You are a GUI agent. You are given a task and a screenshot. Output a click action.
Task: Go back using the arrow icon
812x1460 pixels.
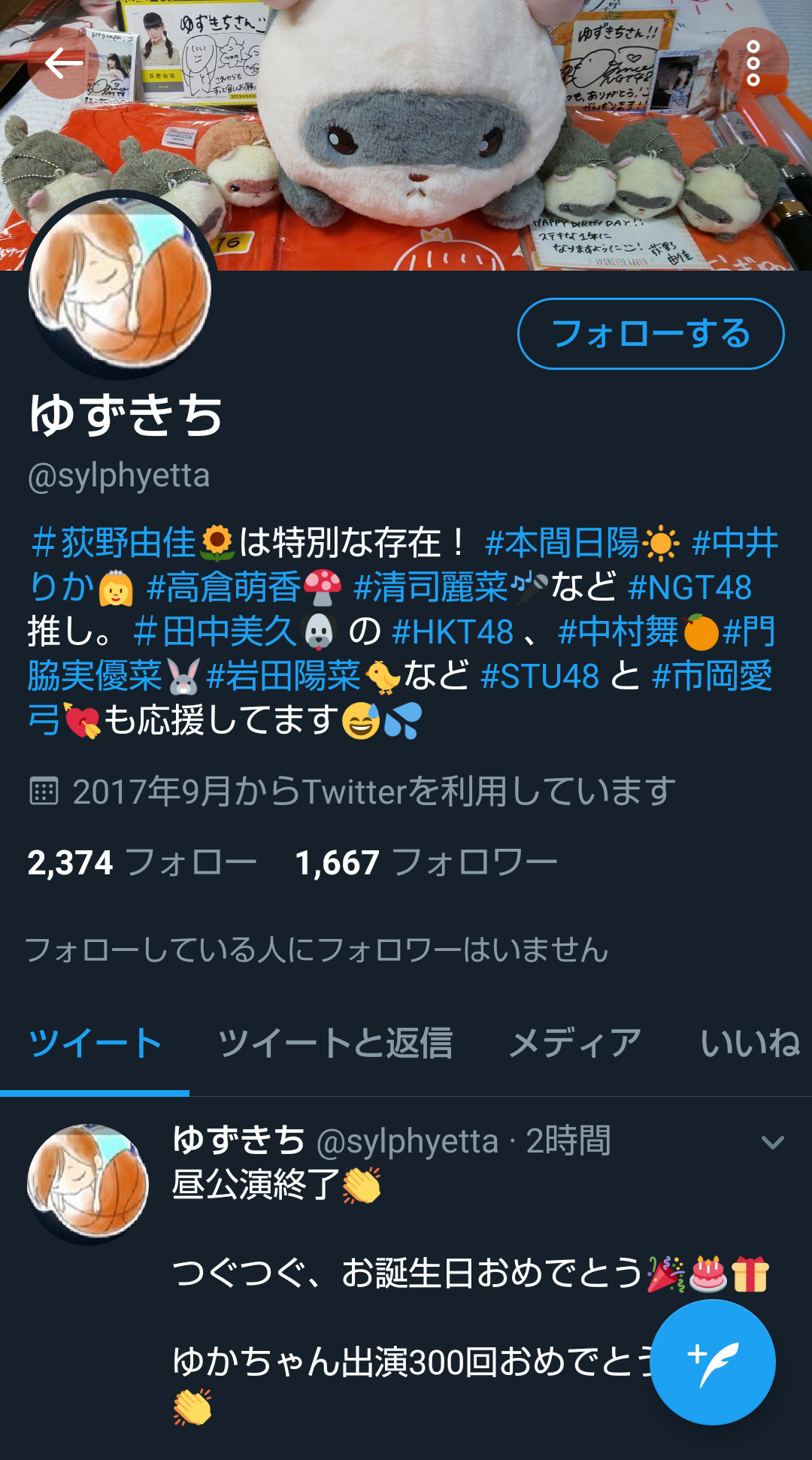pyautogui.click(x=63, y=63)
